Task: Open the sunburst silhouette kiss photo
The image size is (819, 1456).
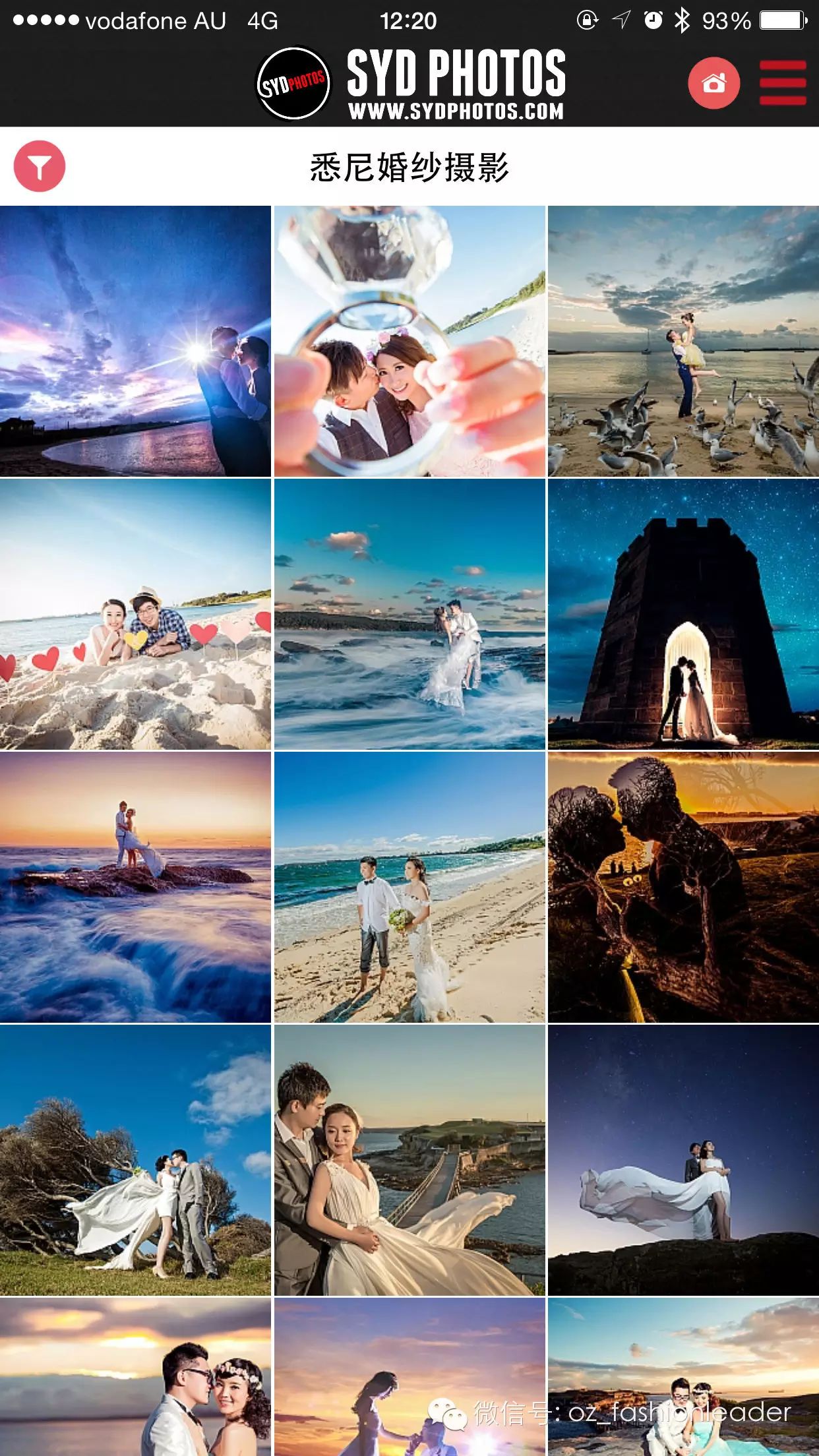Action: pyautogui.click(x=135, y=341)
